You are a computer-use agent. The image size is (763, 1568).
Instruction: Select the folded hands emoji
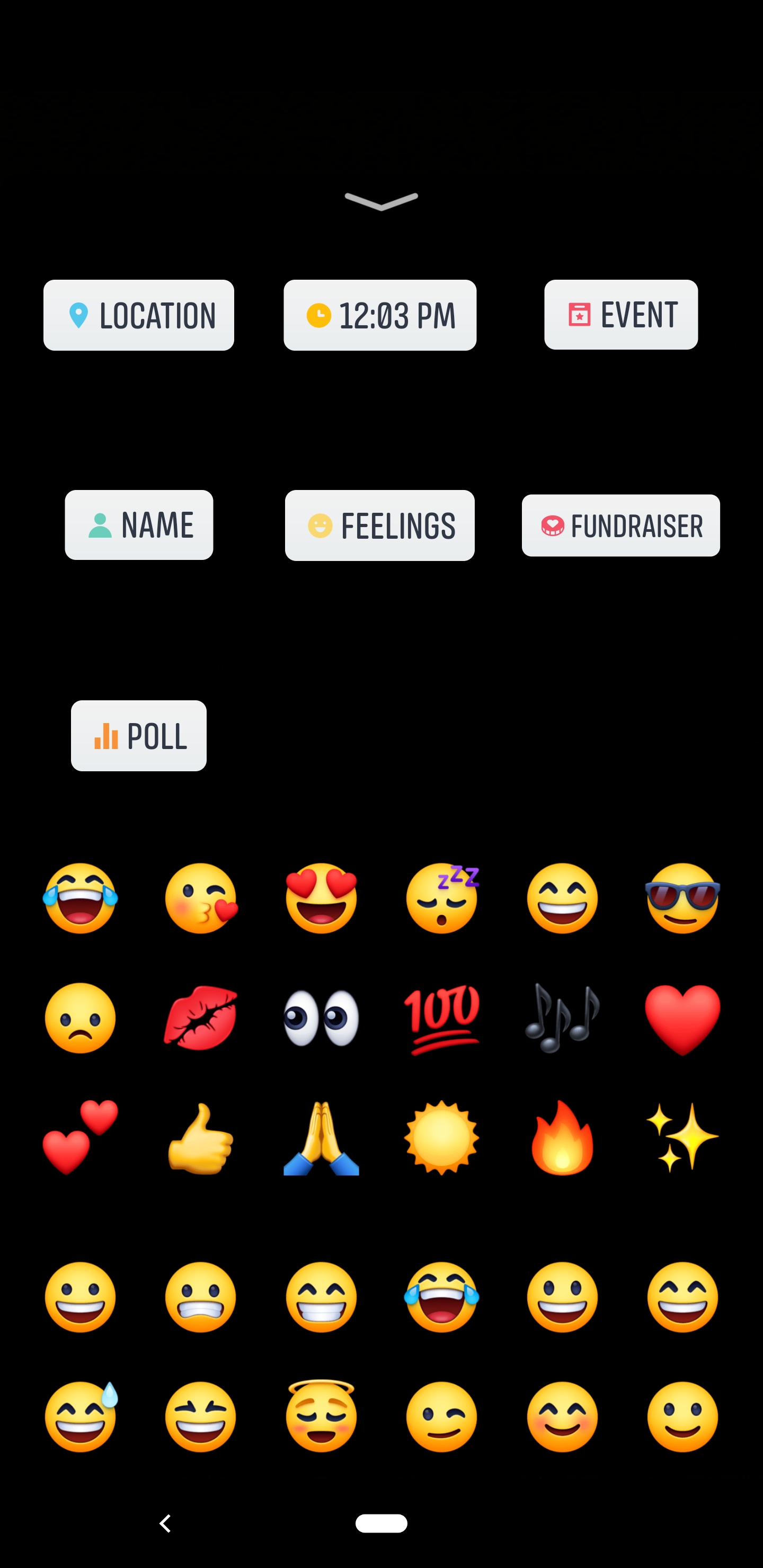point(321,1138)
